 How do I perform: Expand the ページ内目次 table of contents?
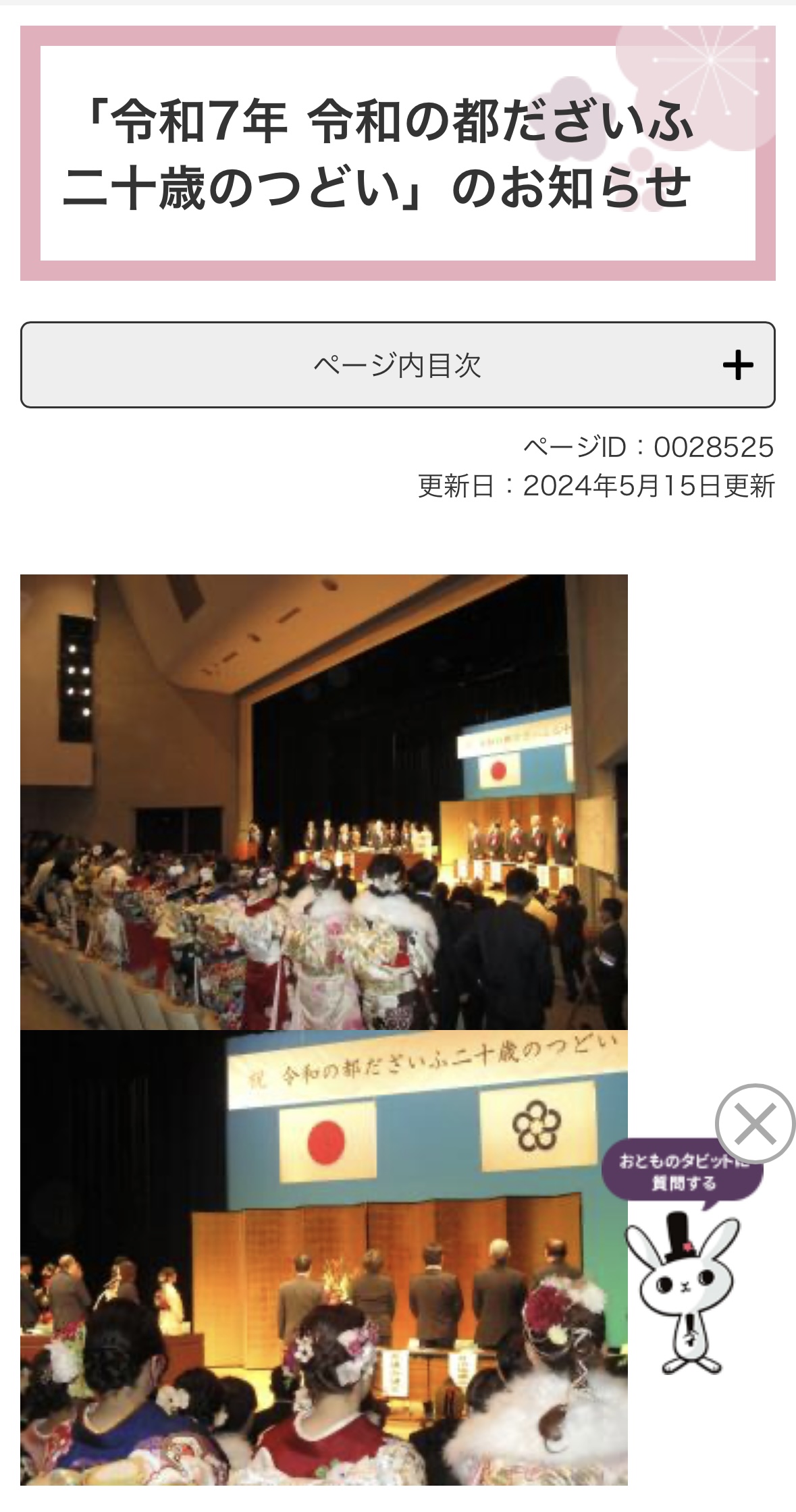click(x=398, y=365)
